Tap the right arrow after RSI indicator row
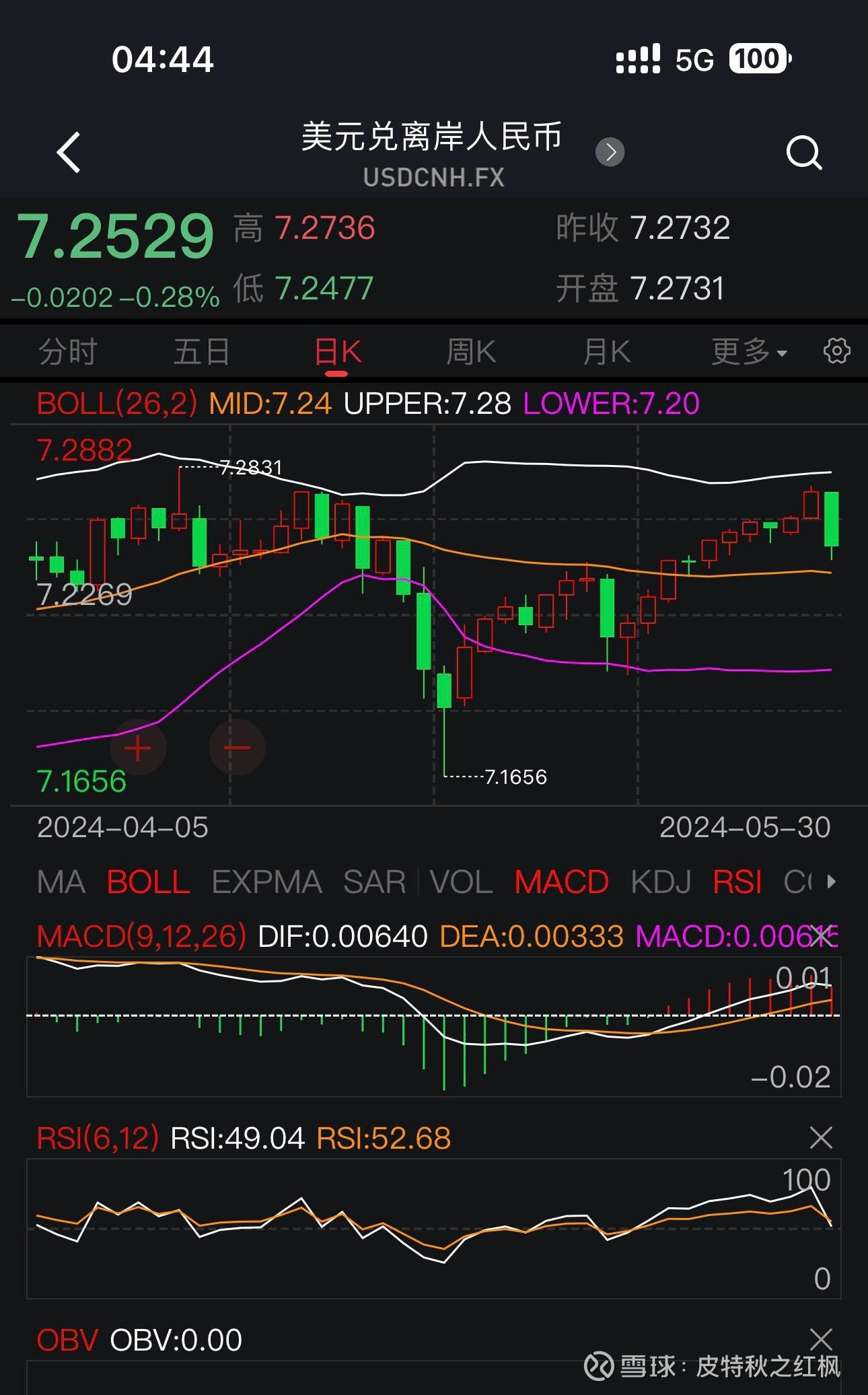This screenshot has height=1395, width=868. point(831,882)
